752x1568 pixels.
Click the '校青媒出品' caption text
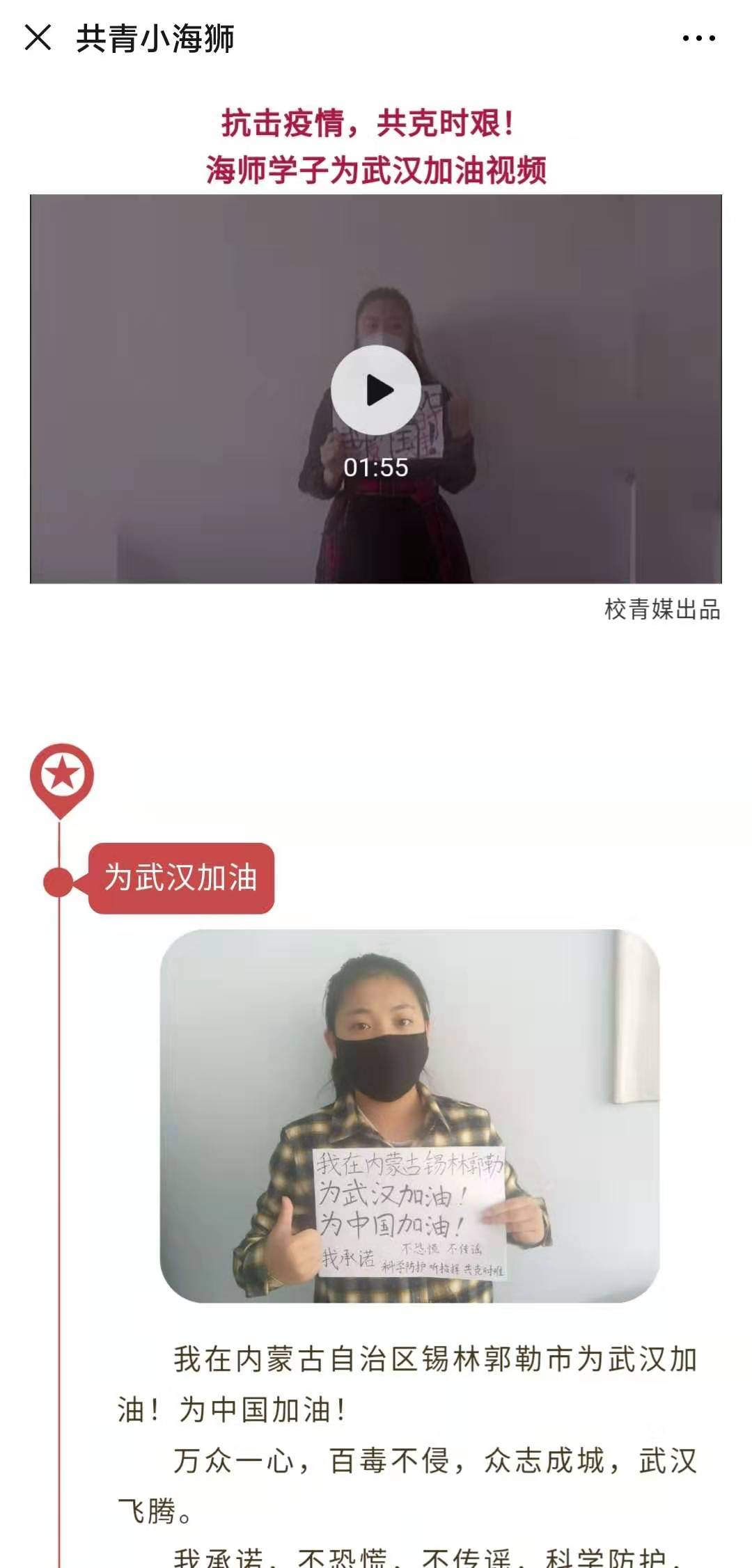click(663, 608)
